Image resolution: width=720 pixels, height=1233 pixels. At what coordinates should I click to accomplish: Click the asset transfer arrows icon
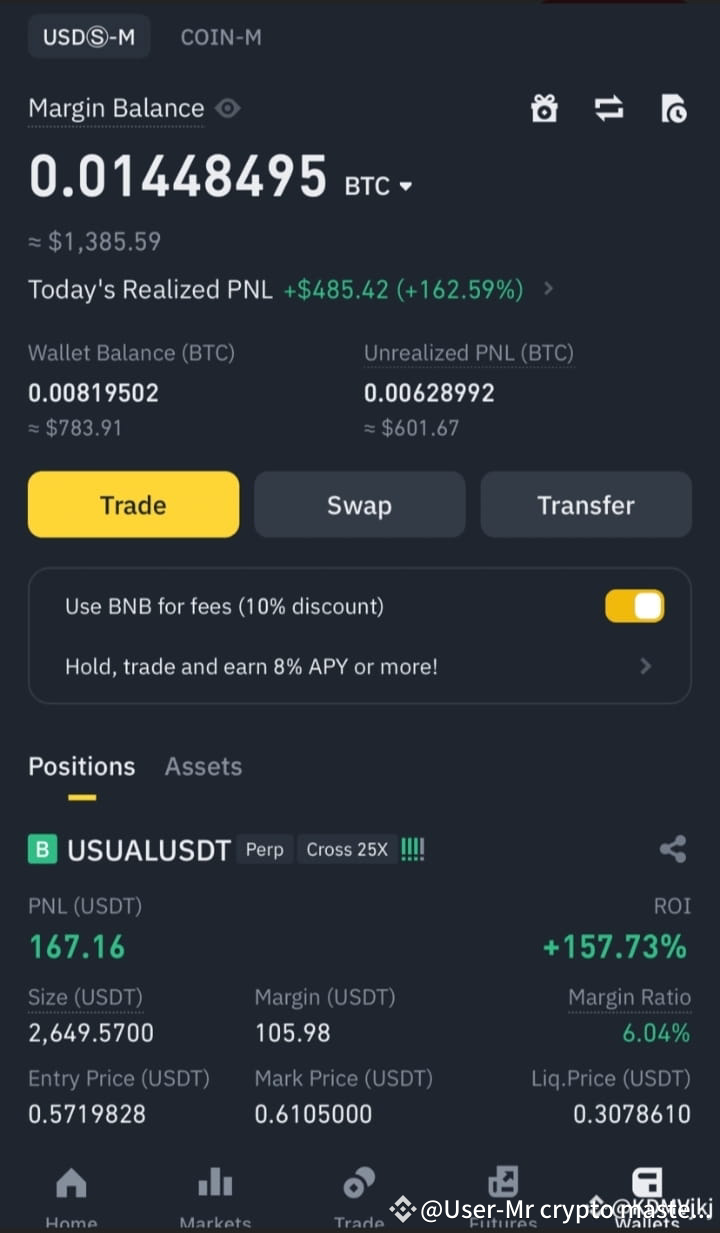click(x=609, y=109)
